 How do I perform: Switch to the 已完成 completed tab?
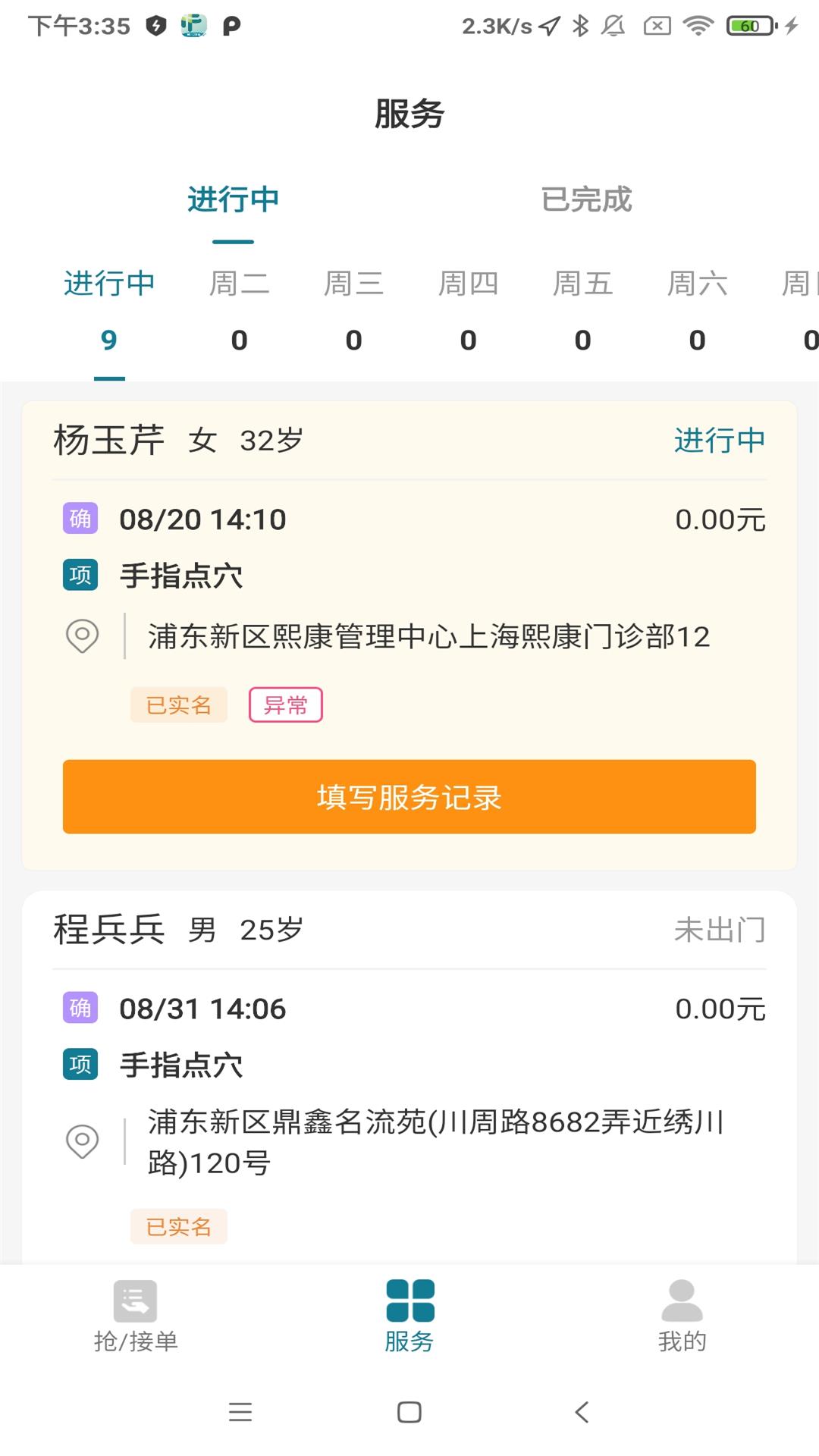tap(588, 199)
